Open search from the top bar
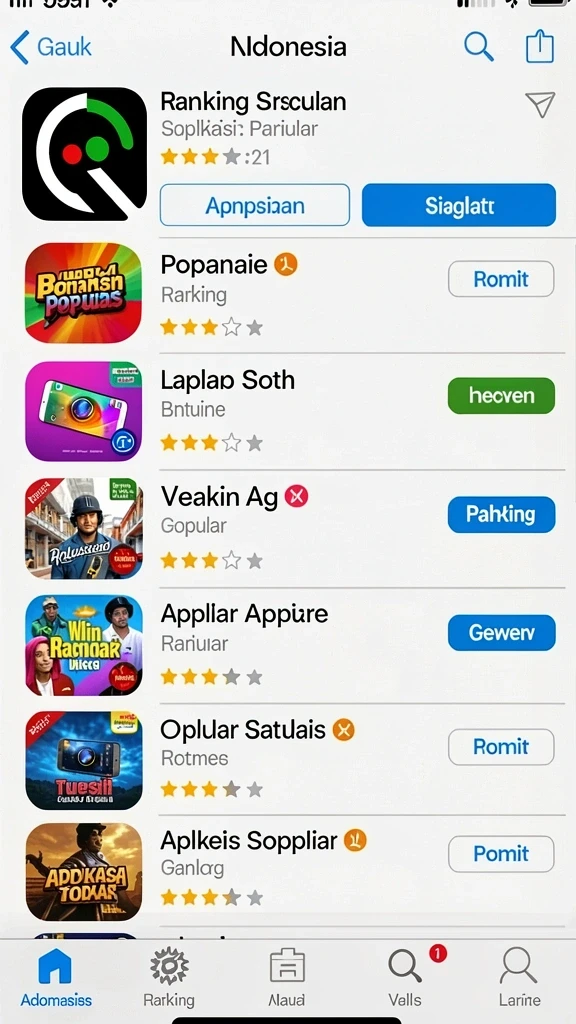Viewport: 576px width, 1024px height. pyautogui.click(x=479, y=47)
